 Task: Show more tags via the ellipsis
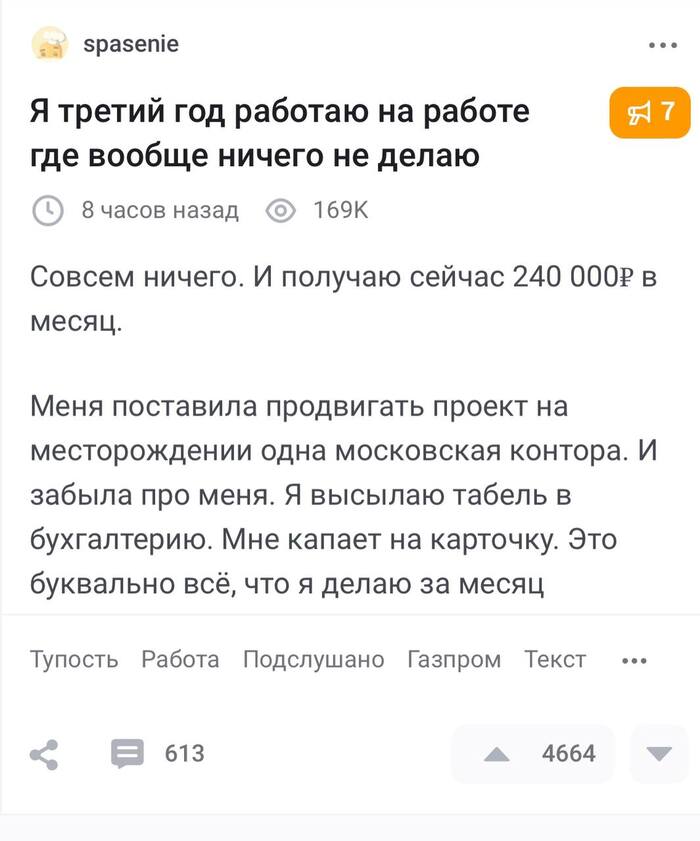(635, 660)
